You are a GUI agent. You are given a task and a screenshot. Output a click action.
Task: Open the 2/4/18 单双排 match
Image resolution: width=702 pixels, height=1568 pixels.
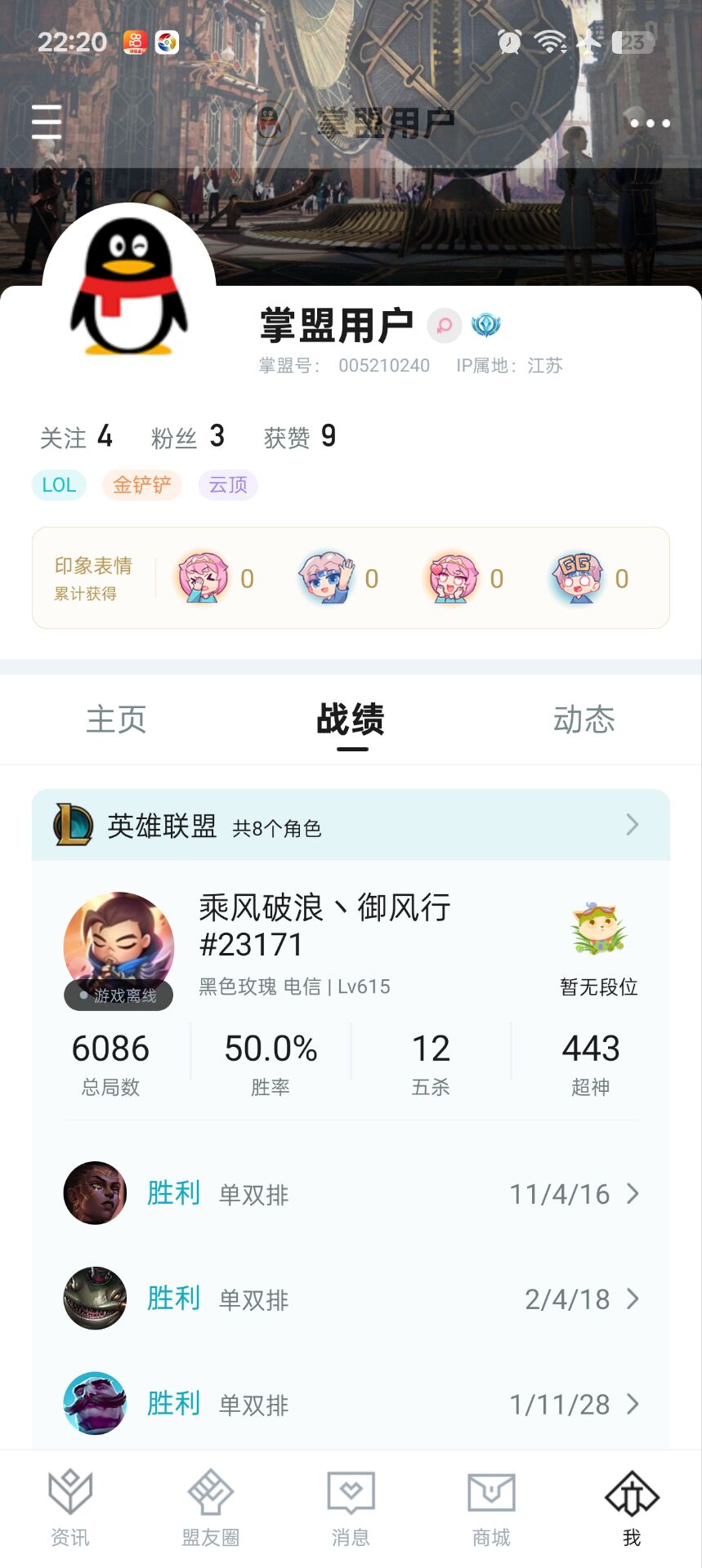[x=351, y=1298]
